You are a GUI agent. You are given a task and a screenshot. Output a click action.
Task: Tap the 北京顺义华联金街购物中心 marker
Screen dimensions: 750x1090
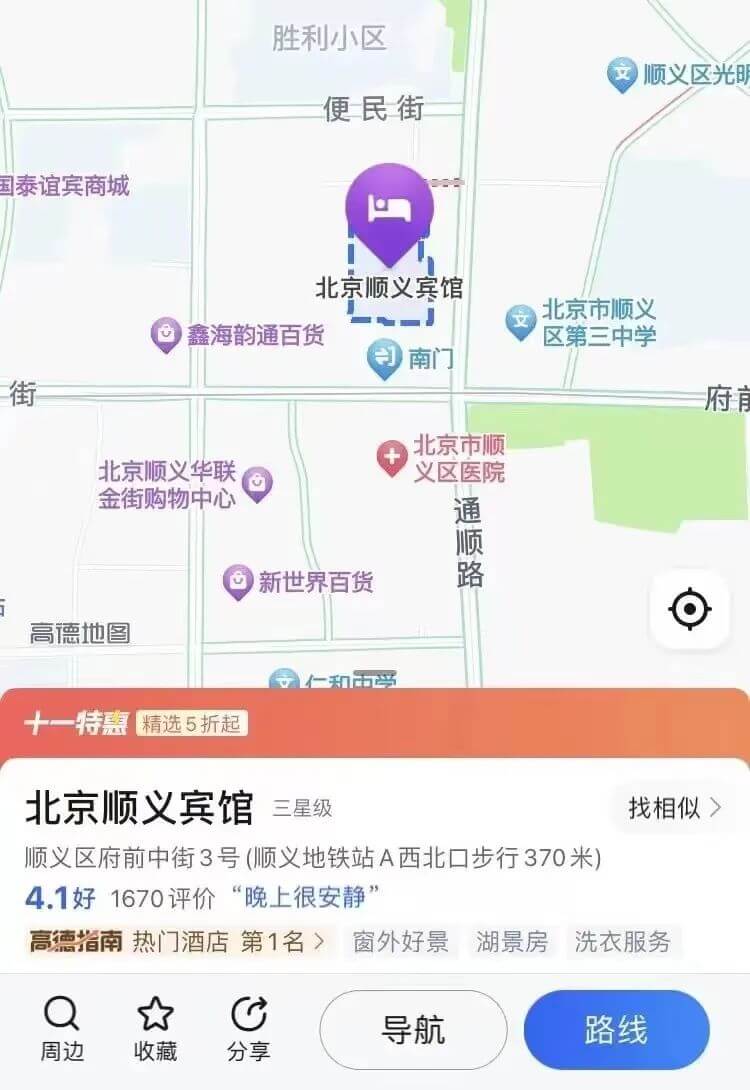click(x=258, y=482)
